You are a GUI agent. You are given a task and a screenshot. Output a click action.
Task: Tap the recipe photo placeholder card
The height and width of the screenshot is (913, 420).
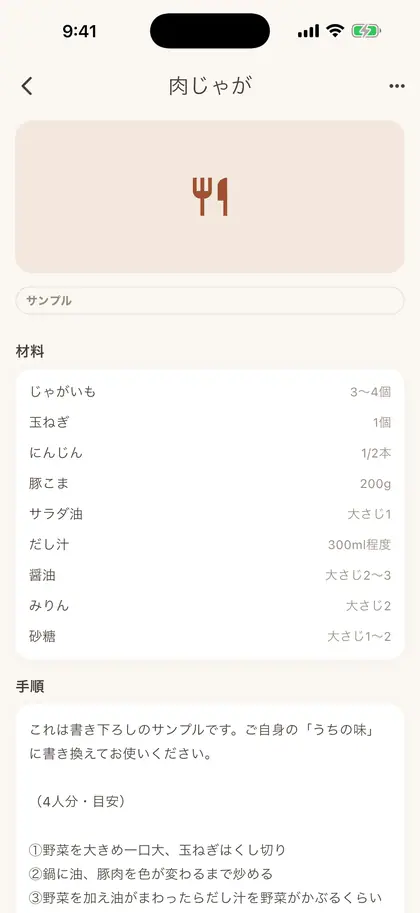[x=210, y=197]
